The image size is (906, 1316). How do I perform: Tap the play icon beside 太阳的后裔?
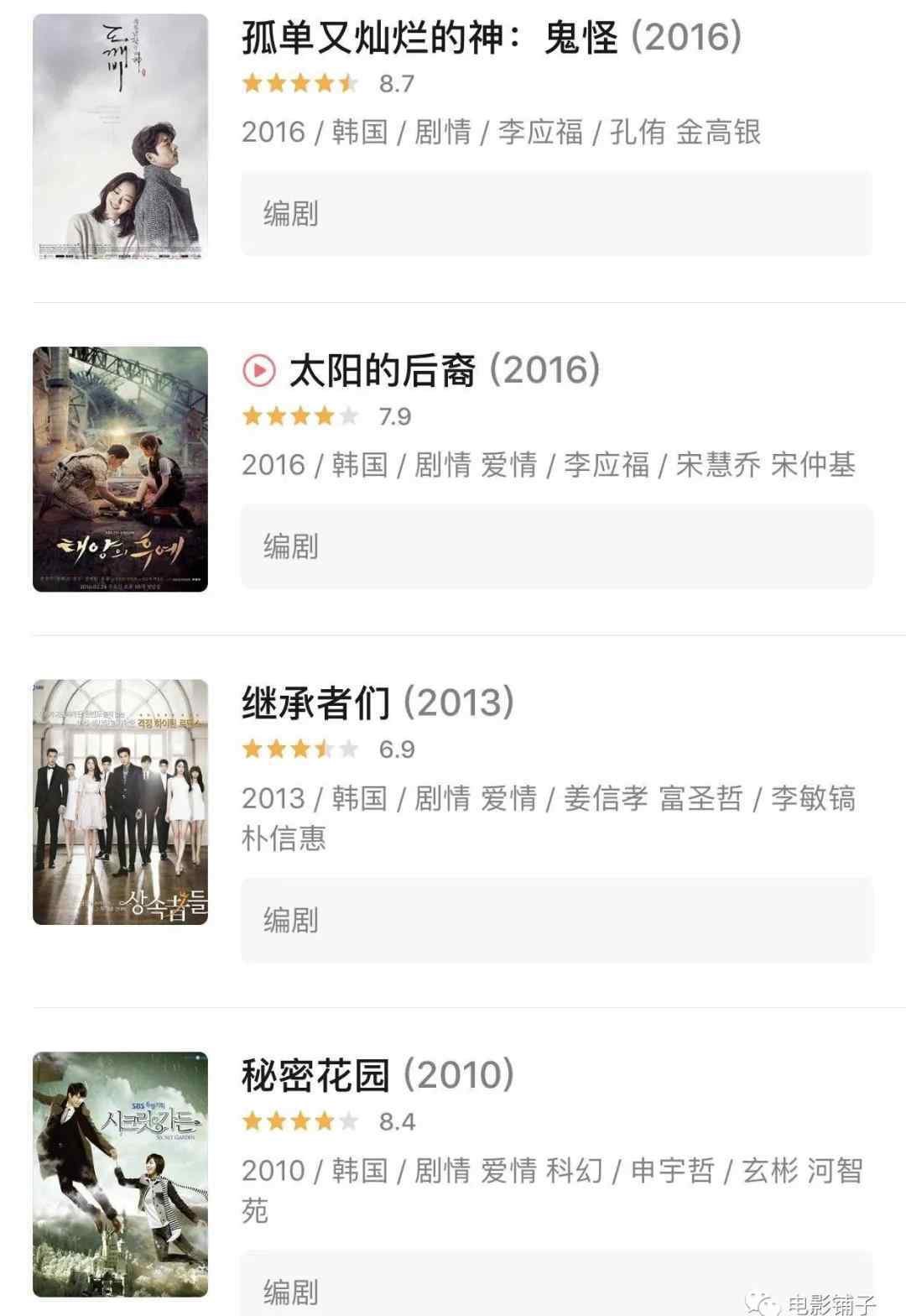tap(258, 370)
